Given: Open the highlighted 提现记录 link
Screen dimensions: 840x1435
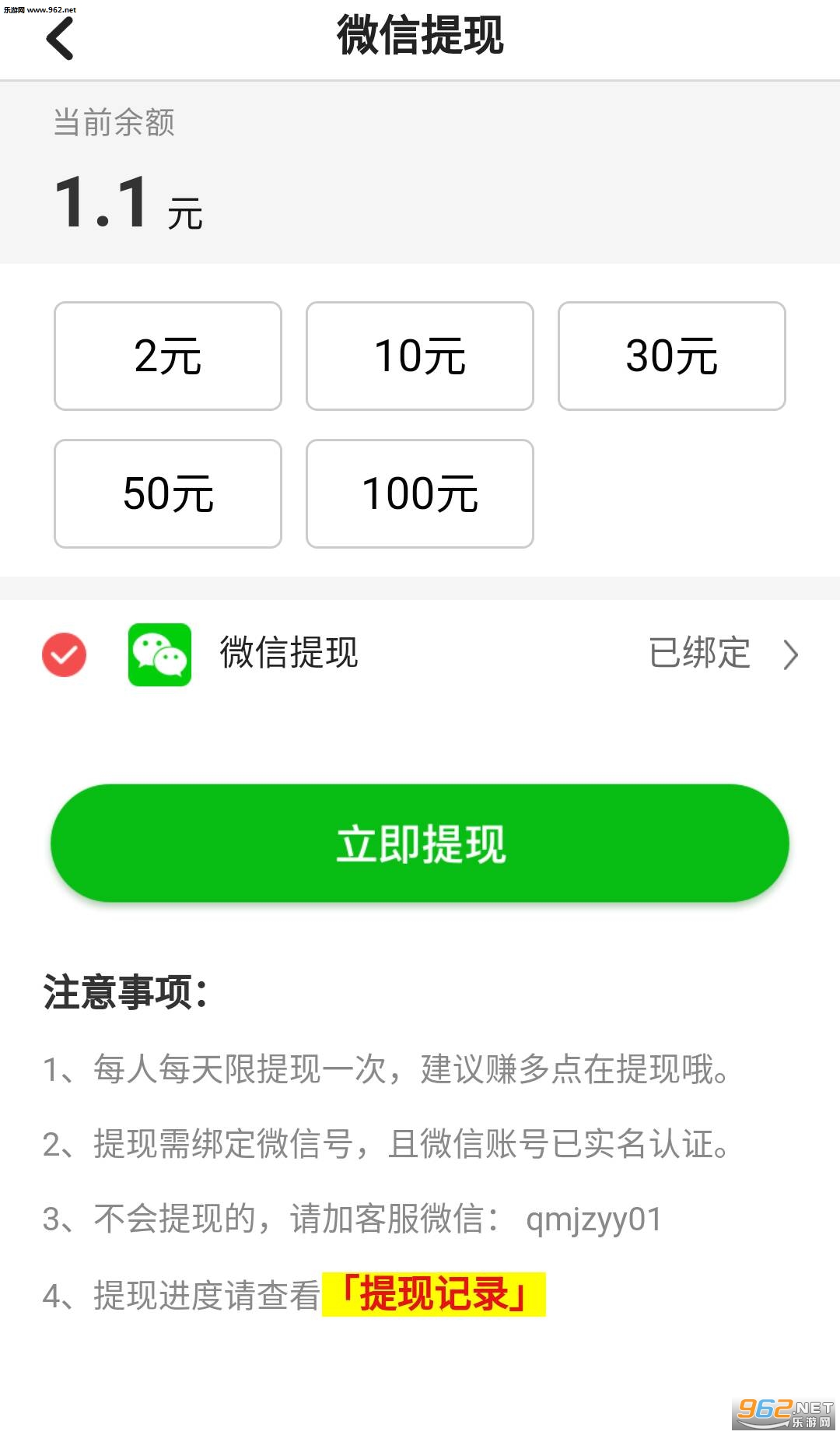Looking at the screenshot, I should (434, 1294).
